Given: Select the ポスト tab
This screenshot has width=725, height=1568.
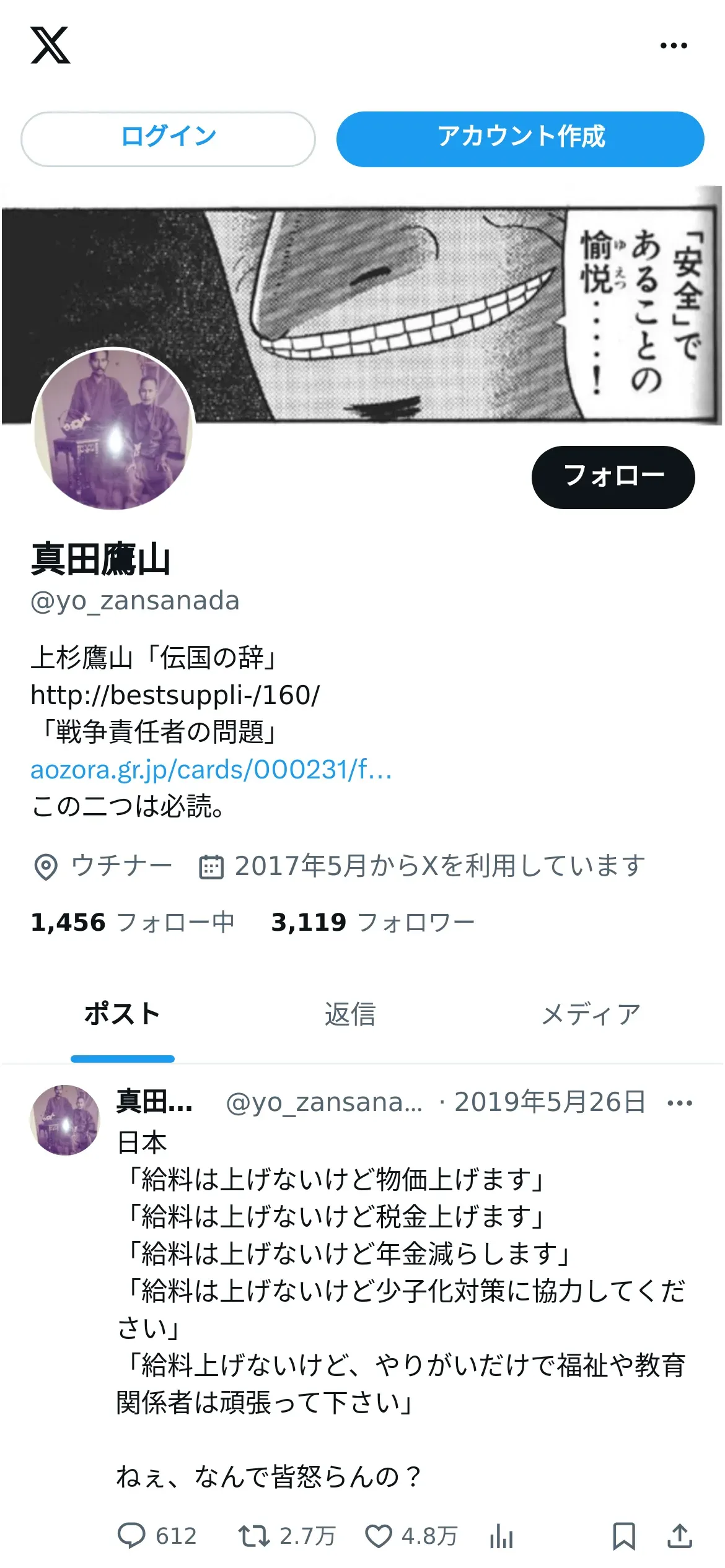Looking at the screenshot, I should (x=122, y=1014).
